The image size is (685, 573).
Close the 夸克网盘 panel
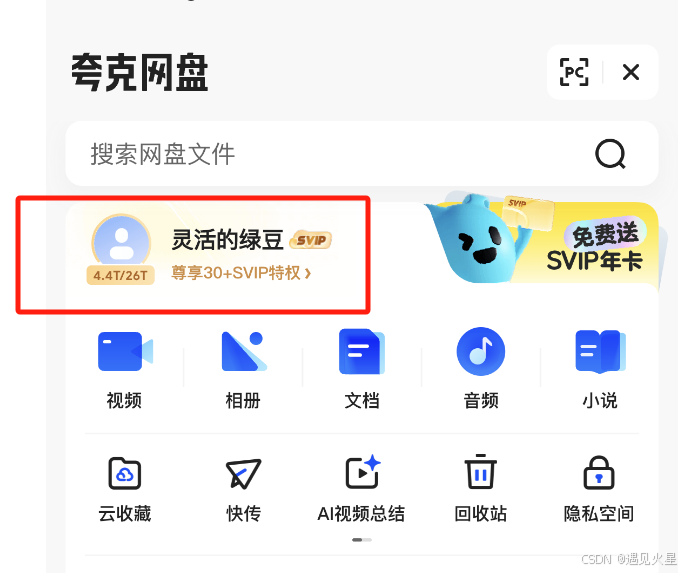click(631, 72)
